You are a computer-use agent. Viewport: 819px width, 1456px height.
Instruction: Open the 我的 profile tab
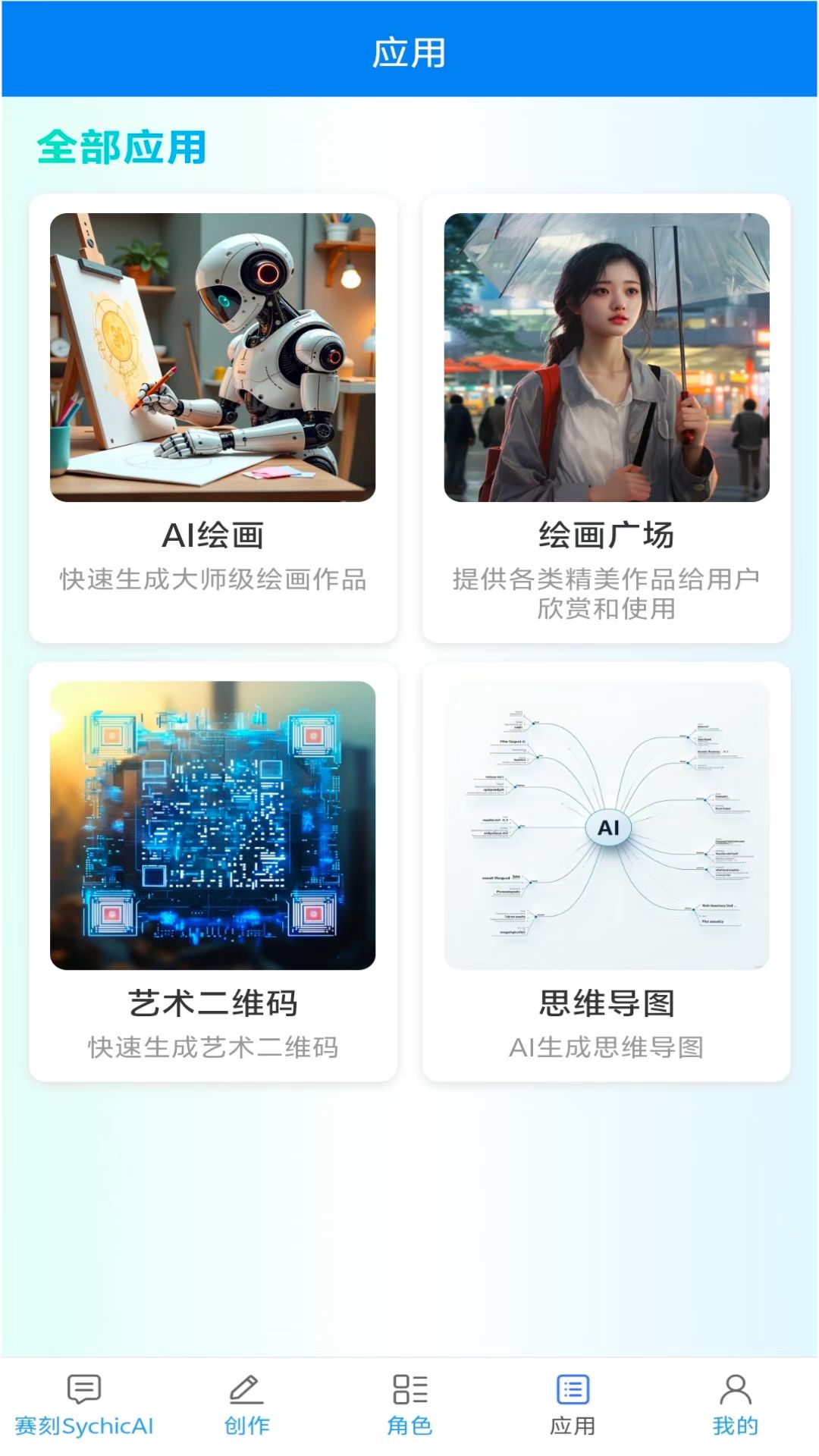tap(735, 1405)
